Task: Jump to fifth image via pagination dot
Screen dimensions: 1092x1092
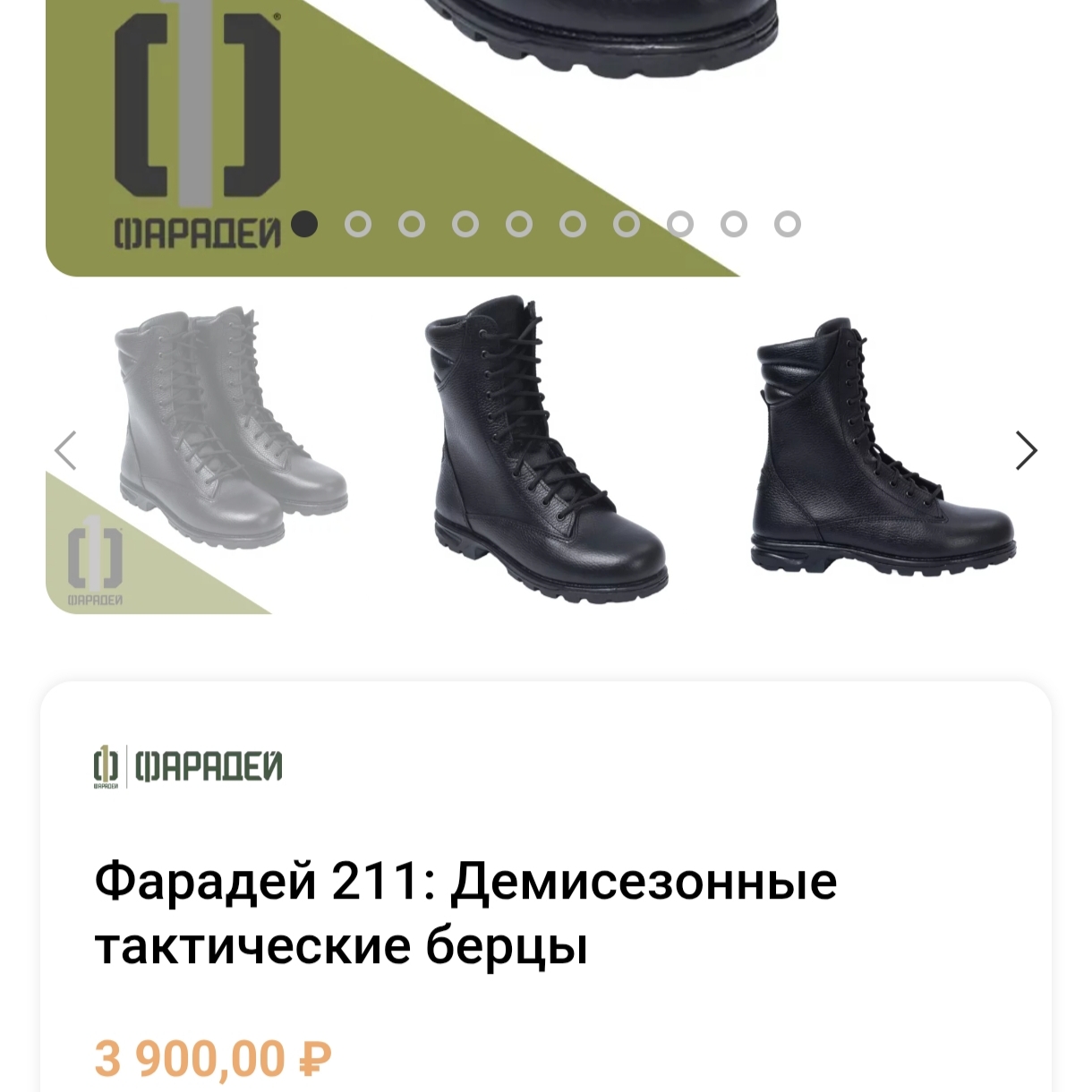Action: tap(519, 224)
